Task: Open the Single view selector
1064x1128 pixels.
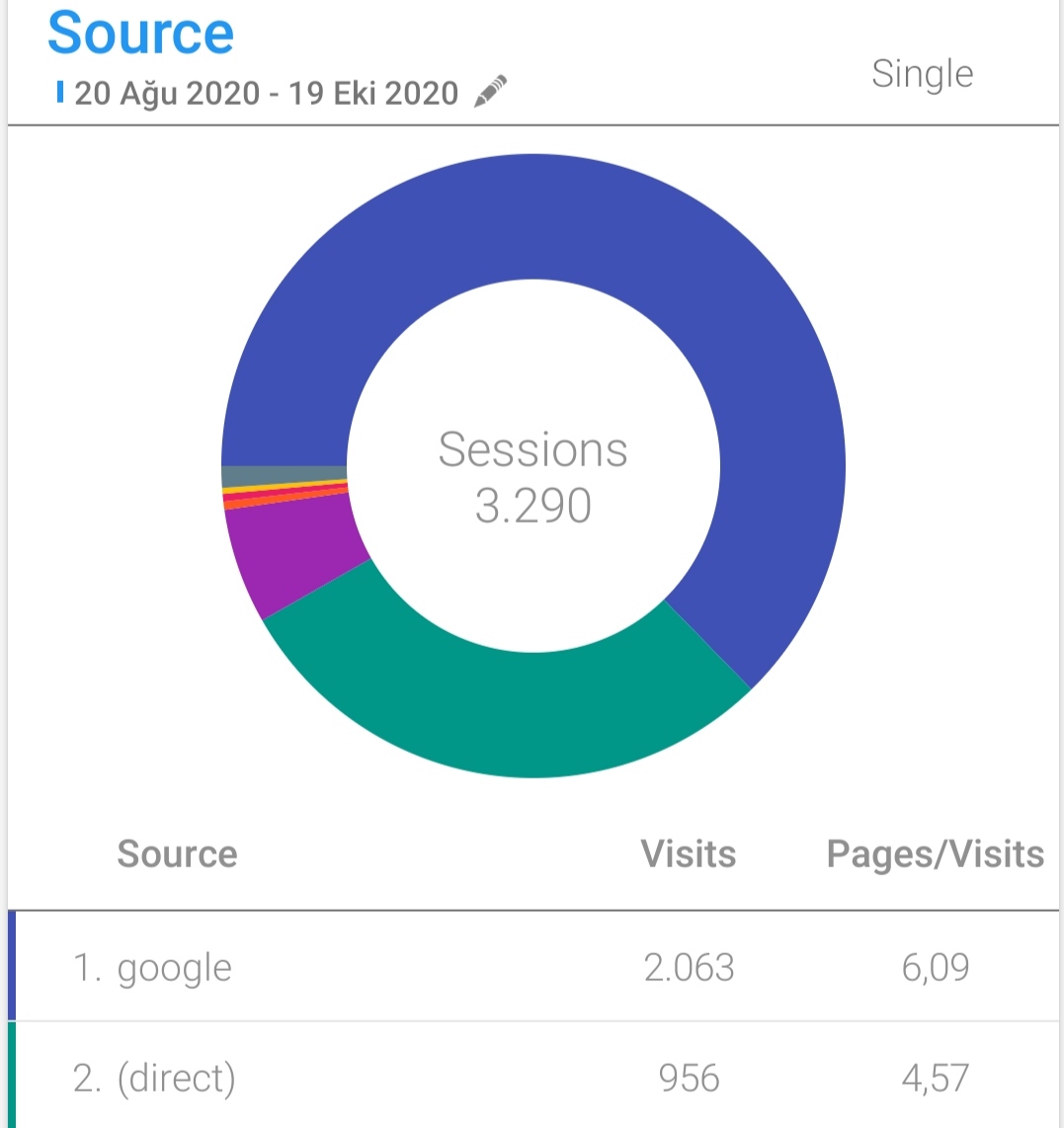Action: click(922, 74)
